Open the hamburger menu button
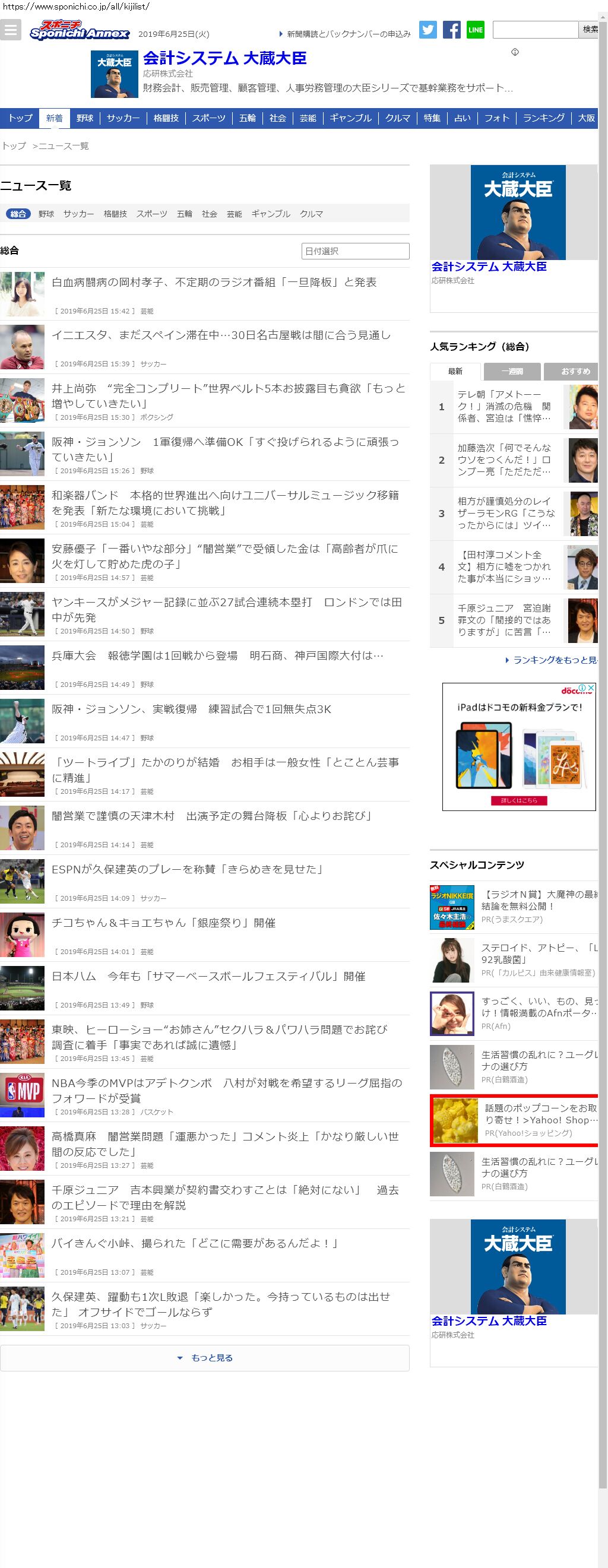The image size is (608, 1568). 10,29
